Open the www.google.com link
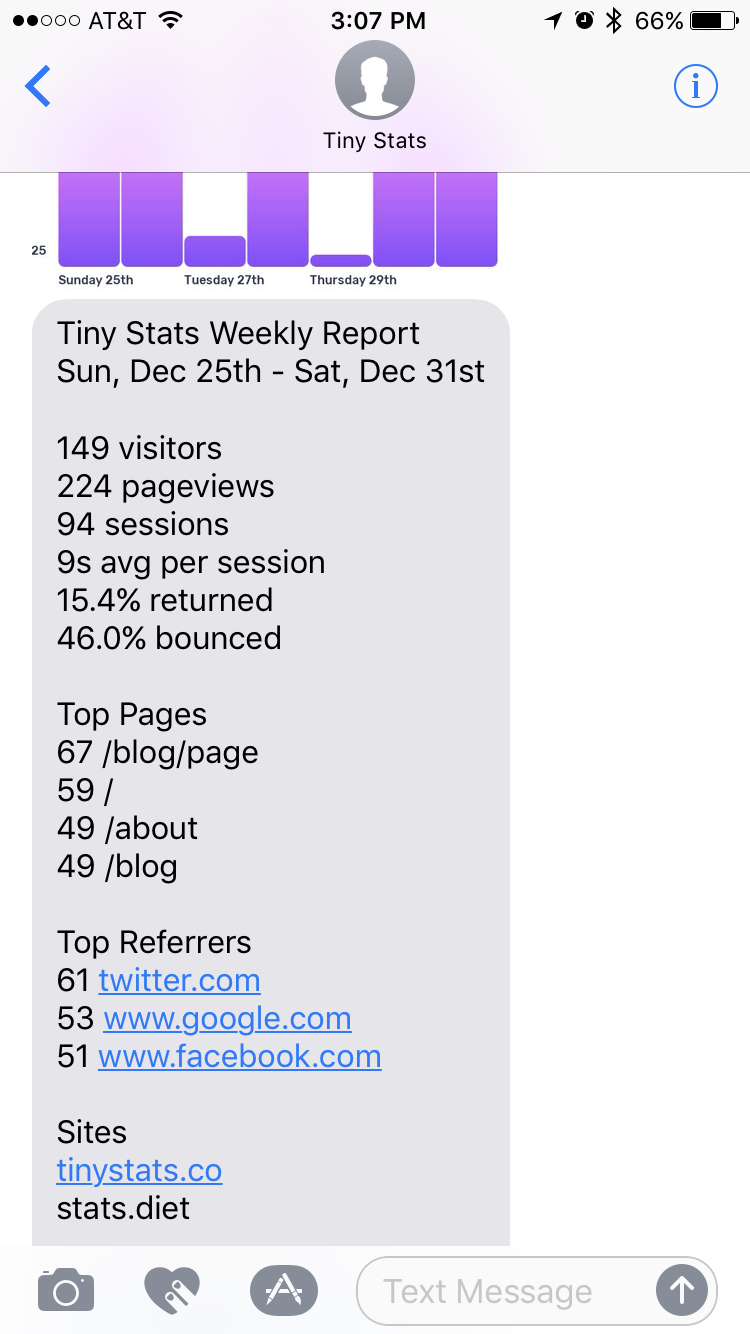 (227, 1018)
